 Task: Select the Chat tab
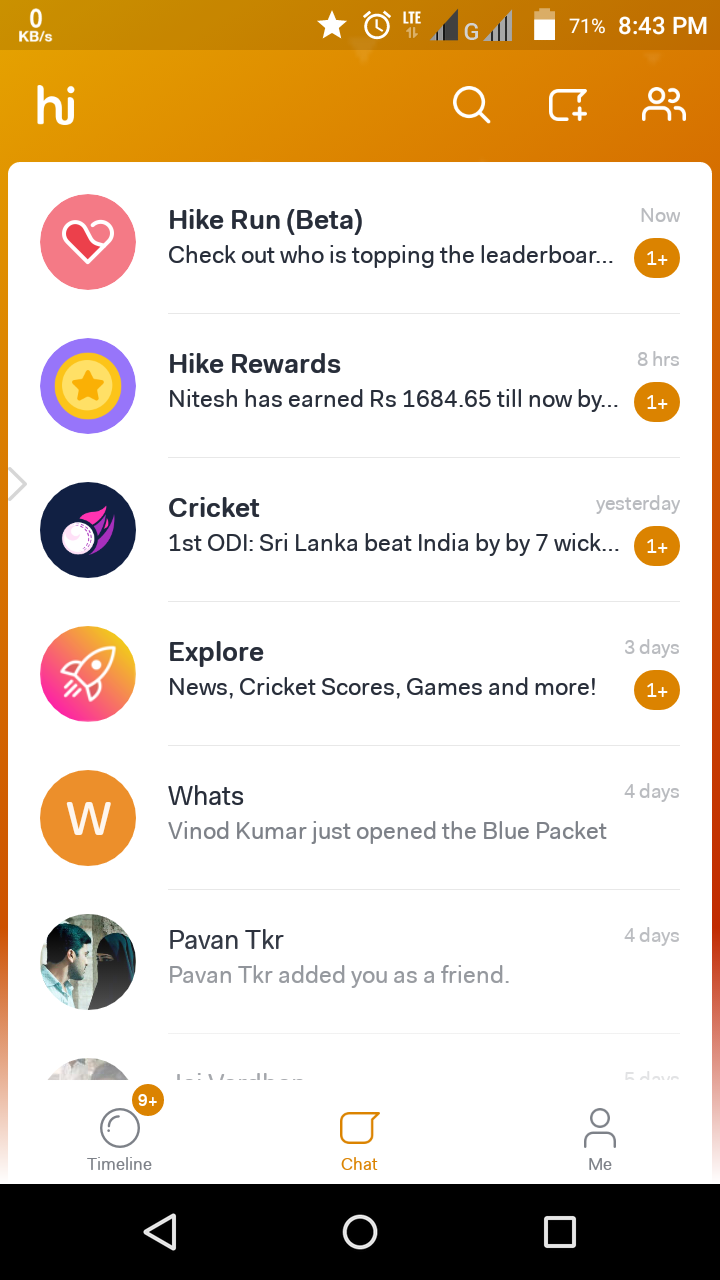coord(359,1140)
